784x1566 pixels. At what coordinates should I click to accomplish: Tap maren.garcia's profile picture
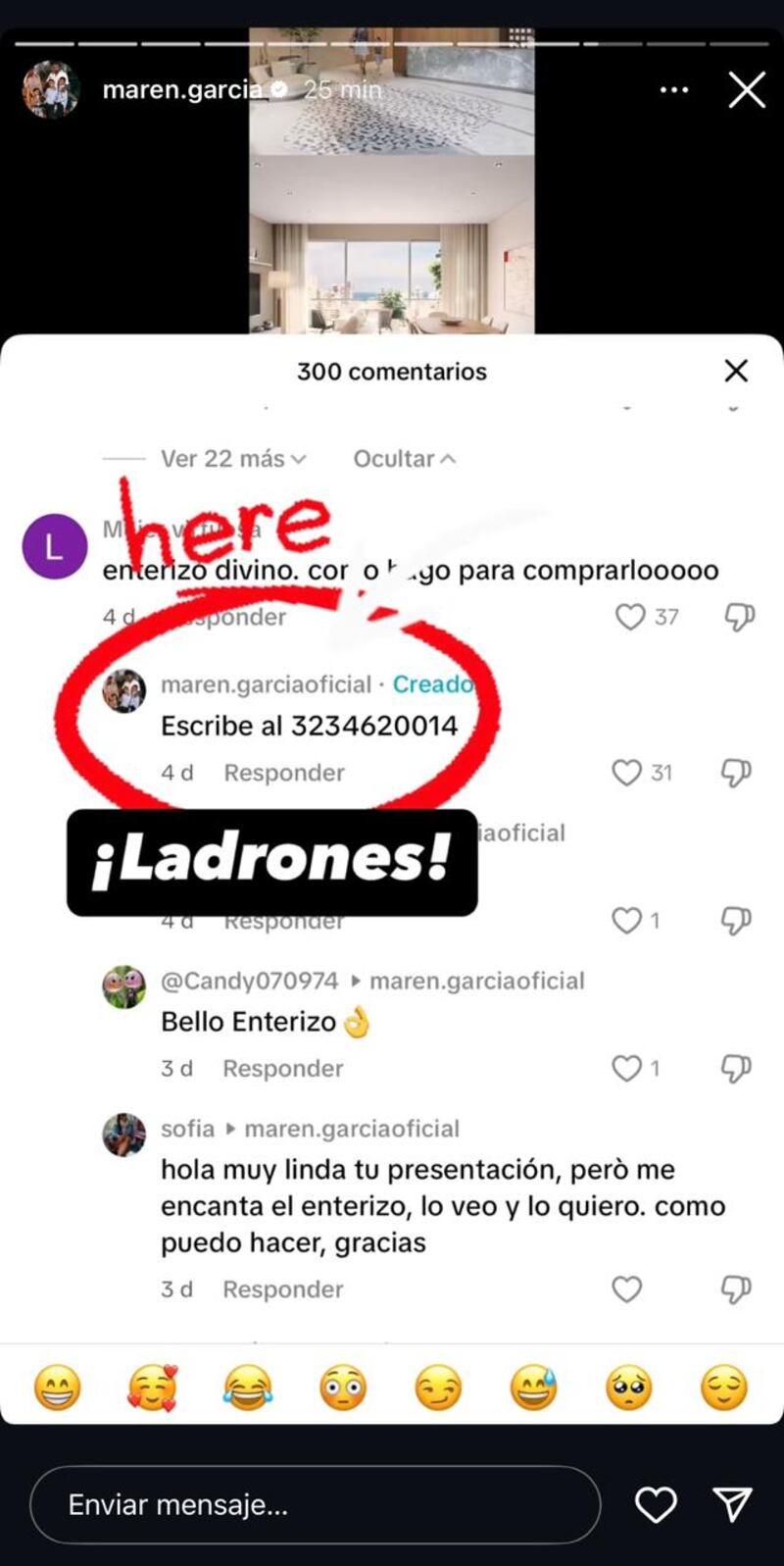50,90
